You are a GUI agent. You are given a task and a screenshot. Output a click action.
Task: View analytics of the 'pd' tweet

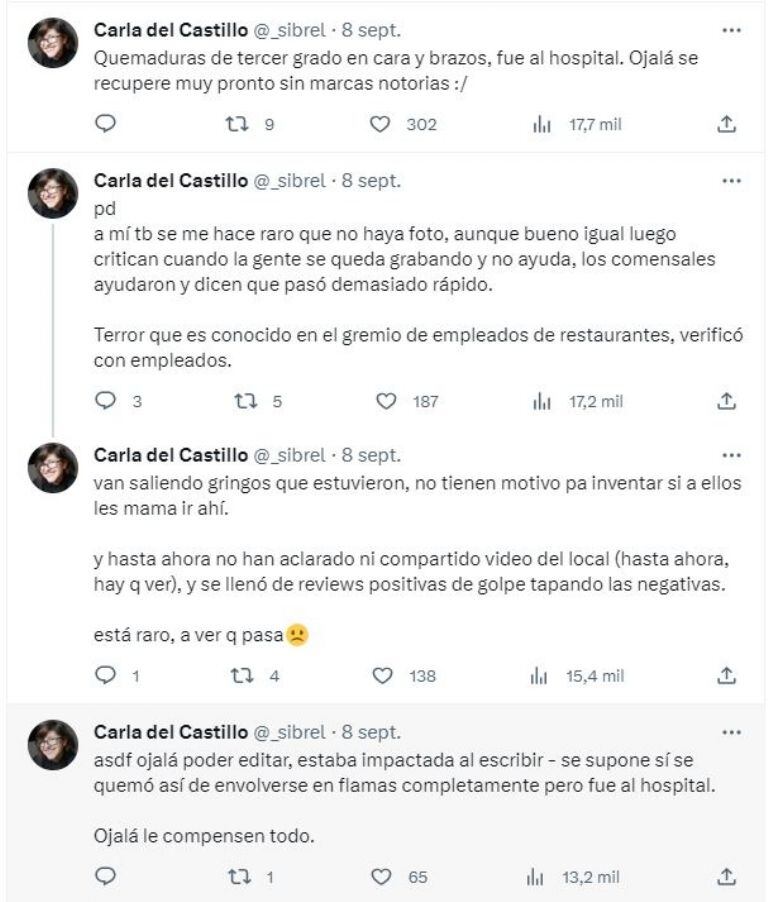[543, 400]
